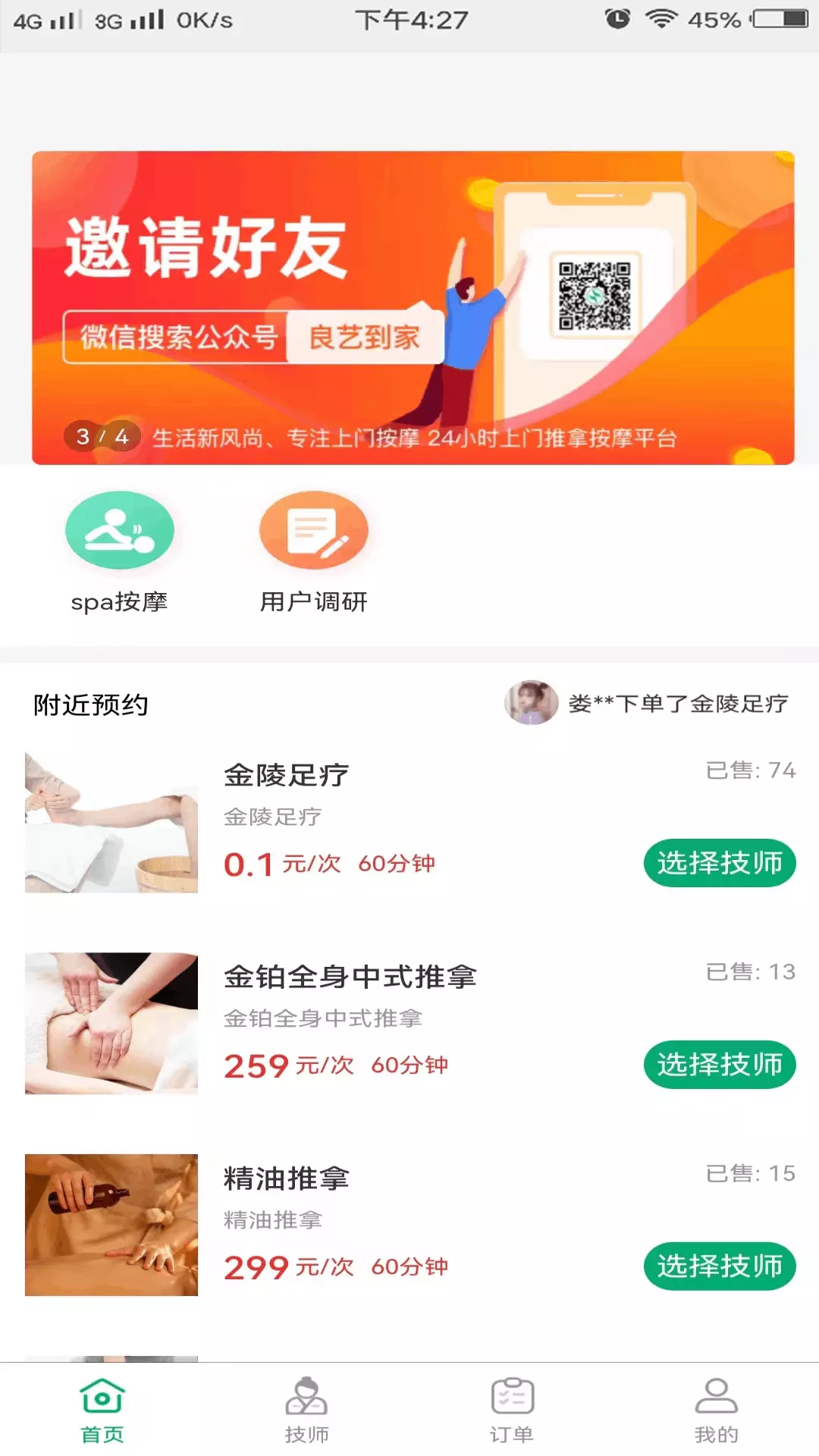Screen dimensions: 819x1456
Task: Open the 邀请好友 invite banner
Action: [x=413, y=307]
